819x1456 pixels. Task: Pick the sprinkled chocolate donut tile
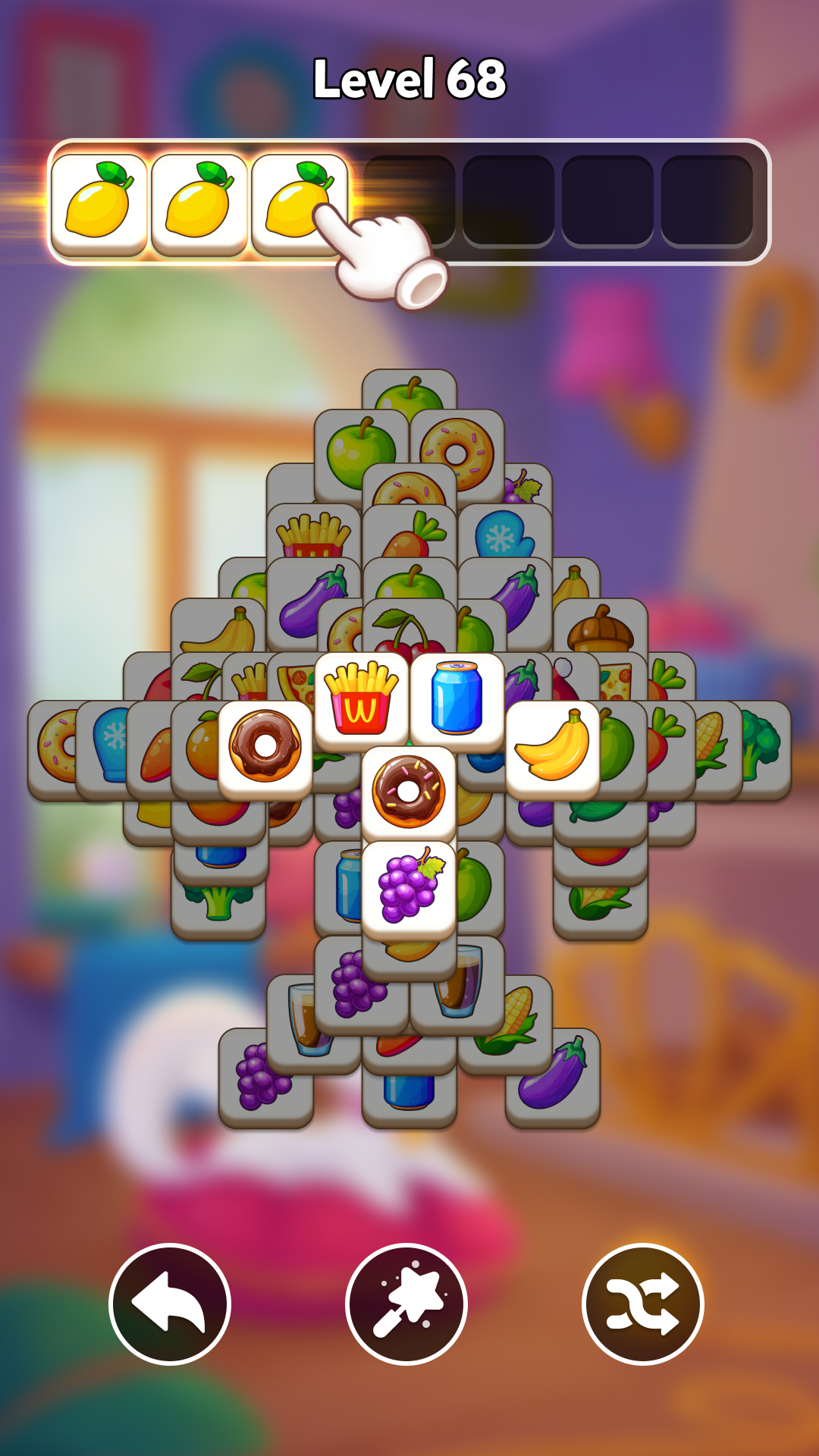coord(409,792)
